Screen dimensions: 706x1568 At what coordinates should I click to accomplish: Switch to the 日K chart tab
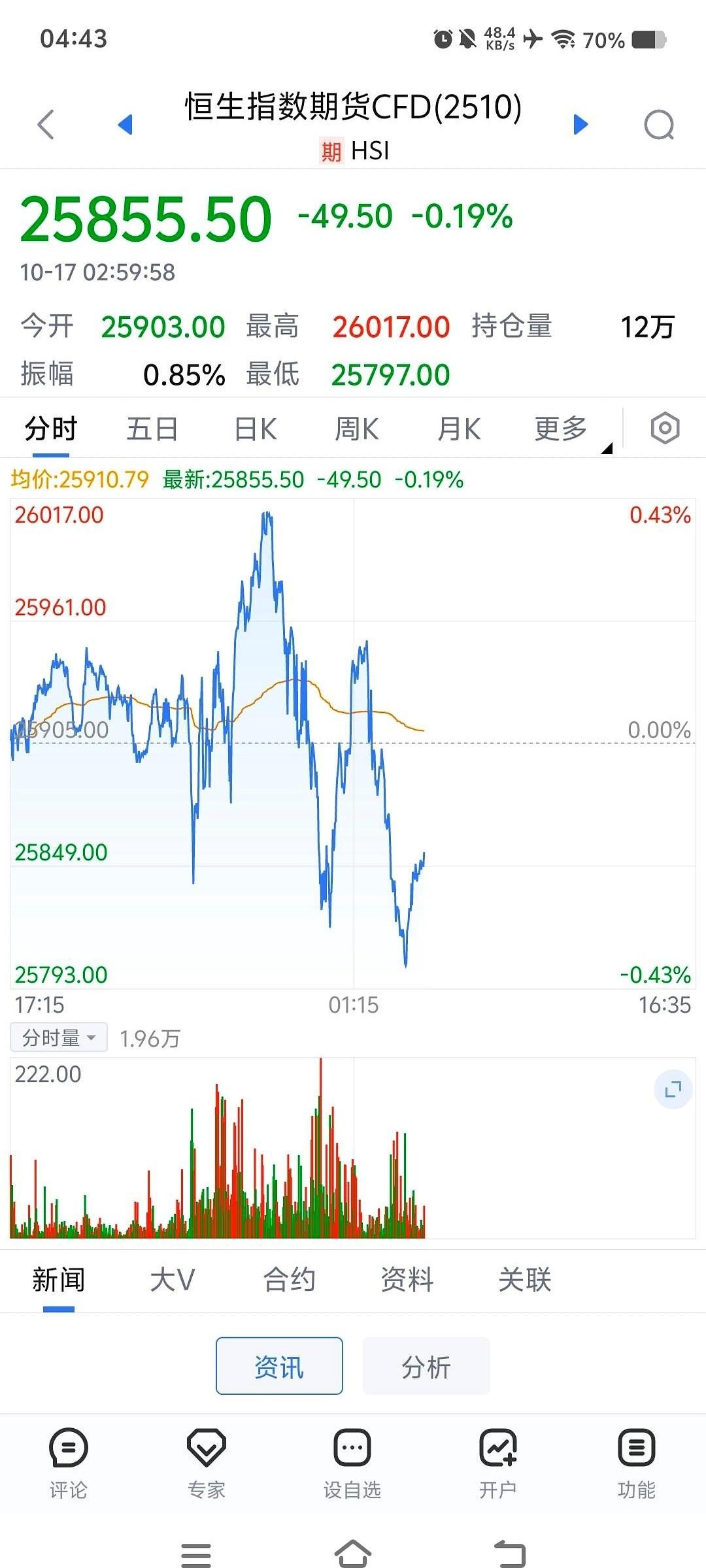coord(255,429)
